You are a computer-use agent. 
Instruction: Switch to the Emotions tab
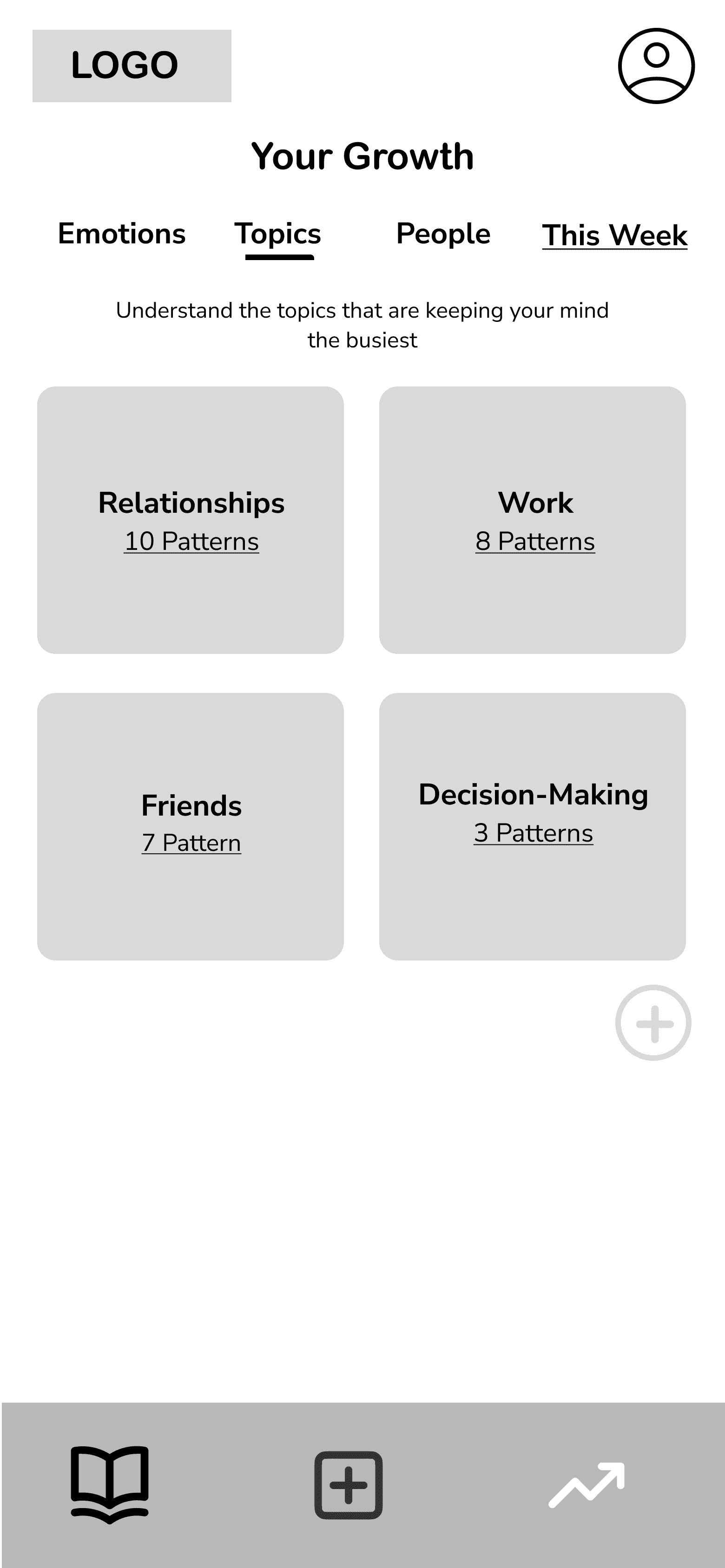tap(121, 234)
